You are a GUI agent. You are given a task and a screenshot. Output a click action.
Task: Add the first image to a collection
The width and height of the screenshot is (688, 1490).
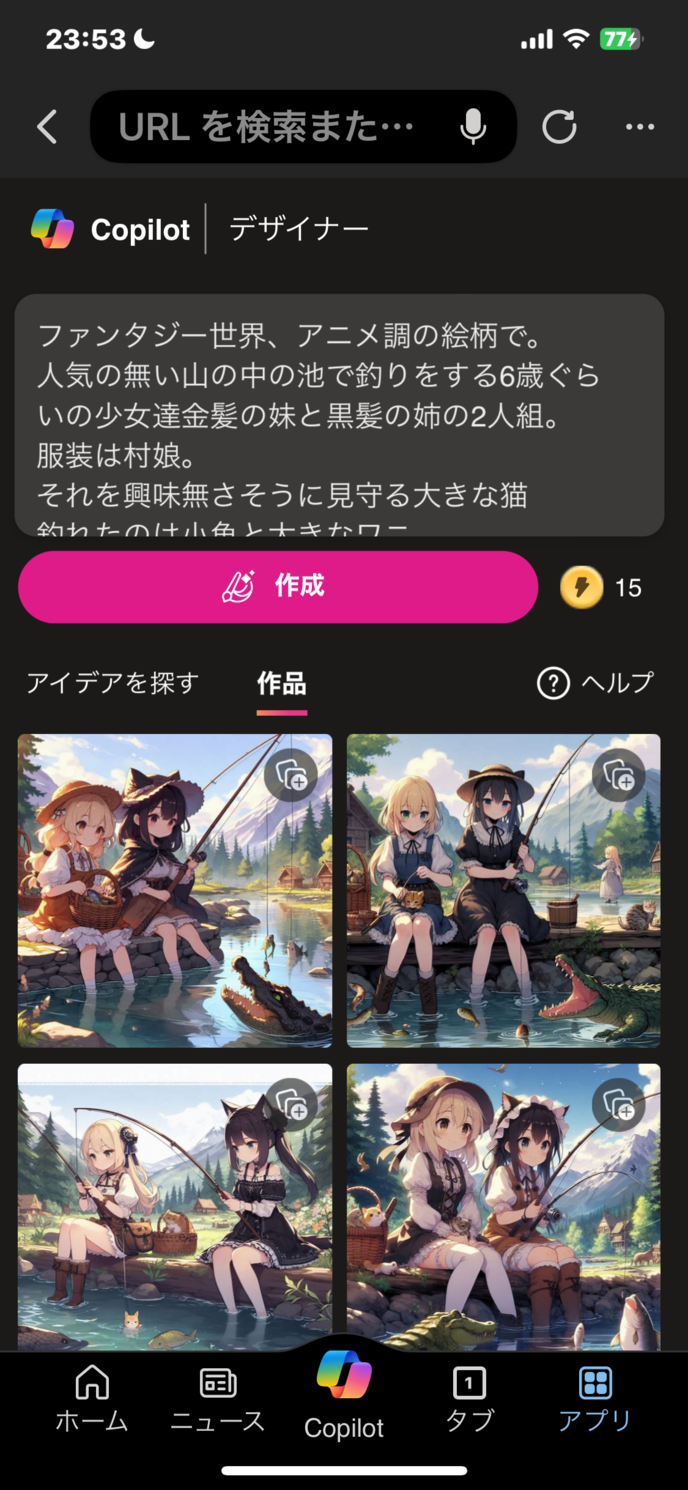pos(292,774)
